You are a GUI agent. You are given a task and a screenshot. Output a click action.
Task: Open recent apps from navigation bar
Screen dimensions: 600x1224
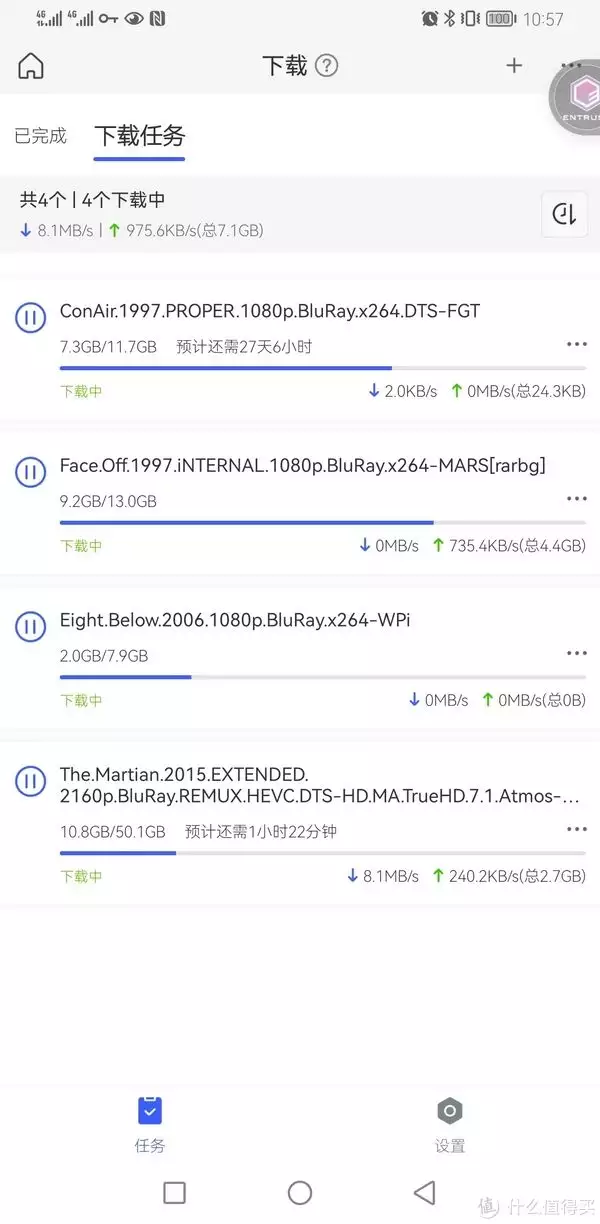pos(174,1192)
